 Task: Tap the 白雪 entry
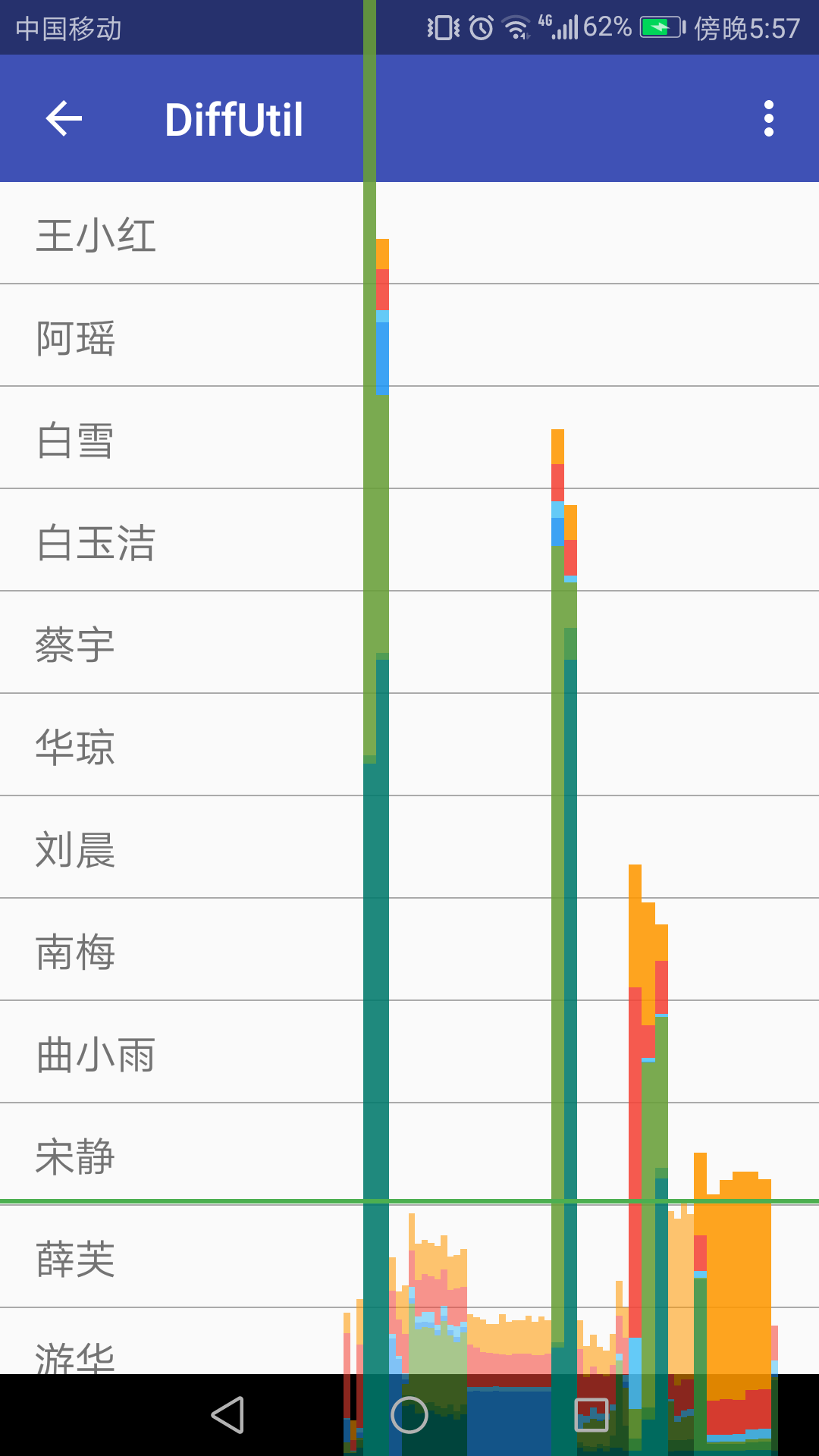click(409, 438)
